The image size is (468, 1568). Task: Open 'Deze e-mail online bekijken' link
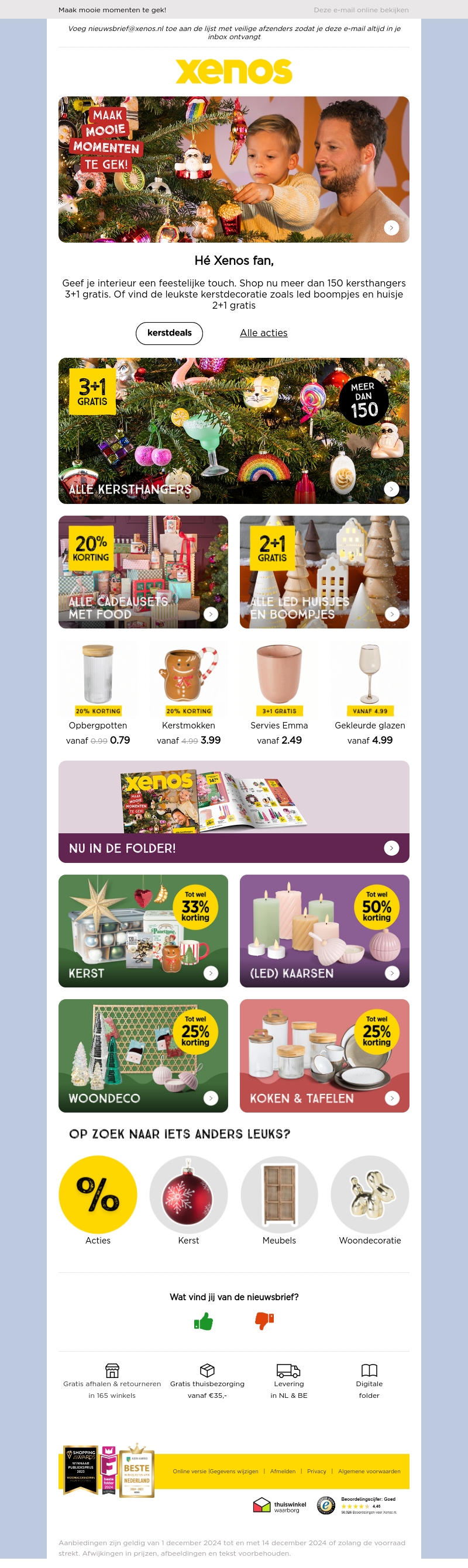361,10
